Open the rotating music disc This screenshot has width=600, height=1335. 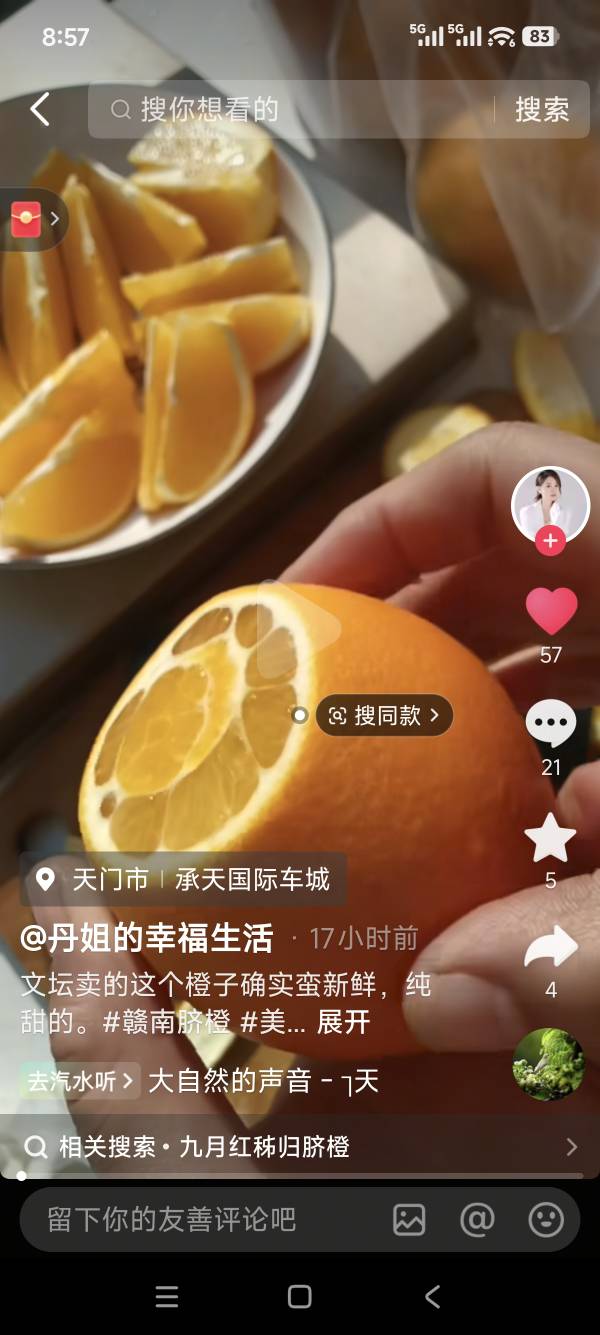(x=548, y=1064)
